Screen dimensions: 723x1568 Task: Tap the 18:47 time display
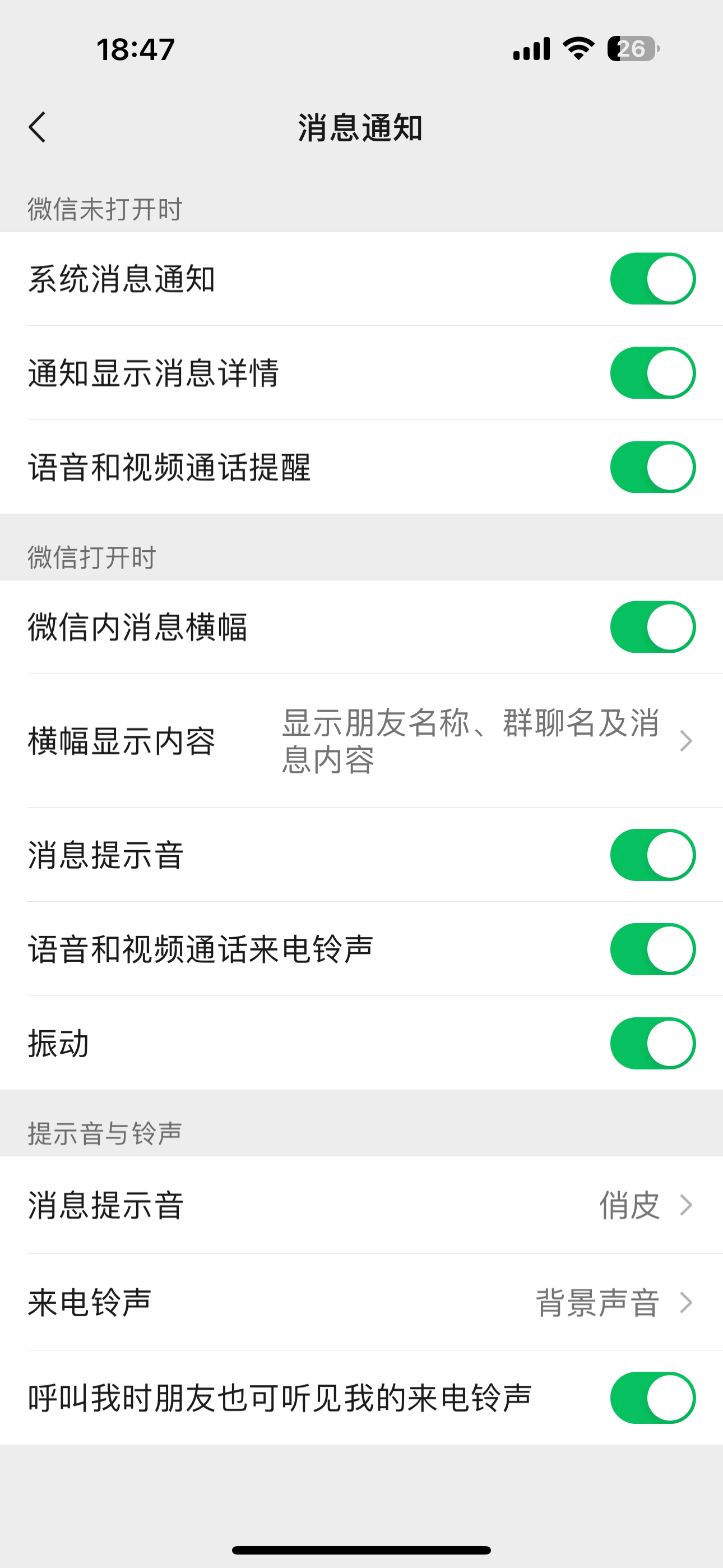pyautogui.click(x=136, y=49)
